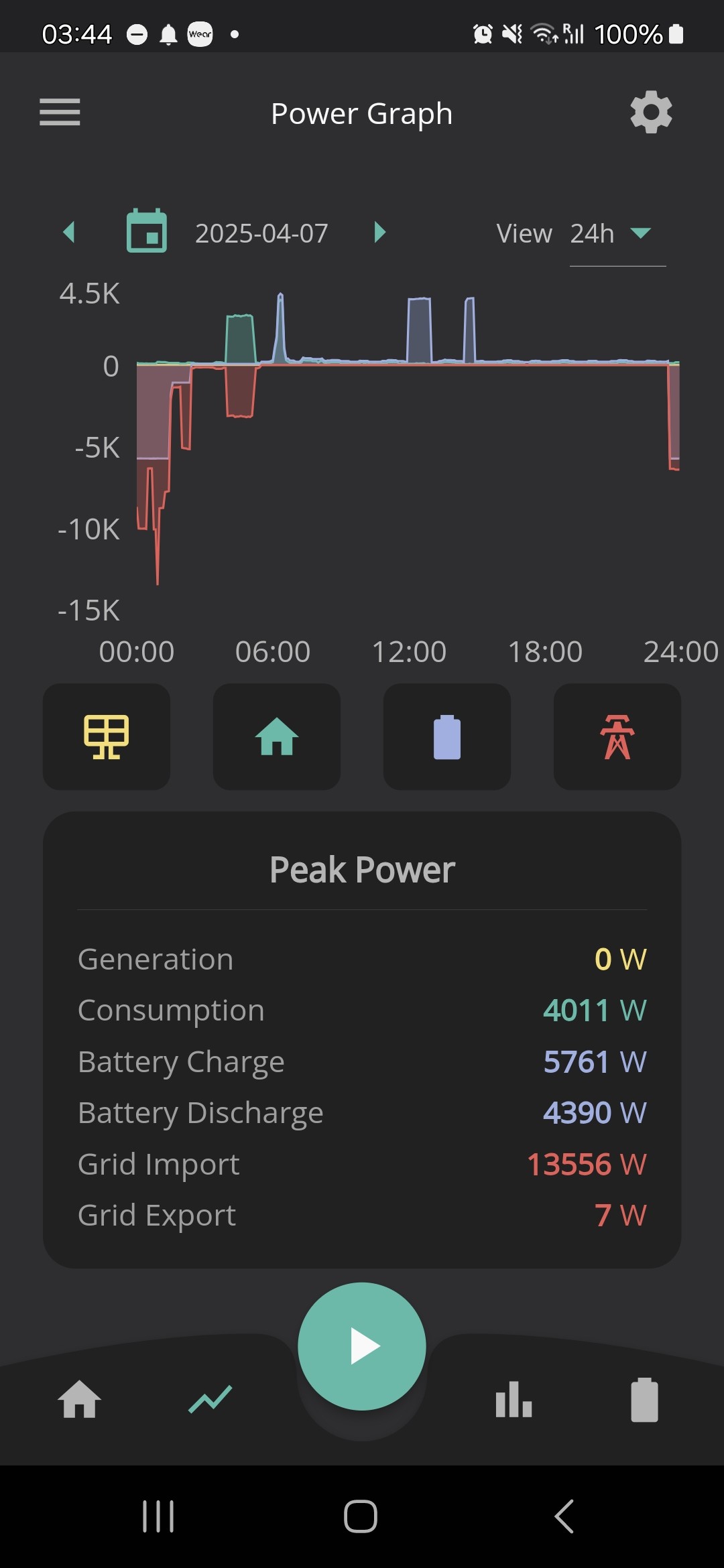Tap the green play button
This screenshot has height=1568, width=724.
pos(362,1346)
